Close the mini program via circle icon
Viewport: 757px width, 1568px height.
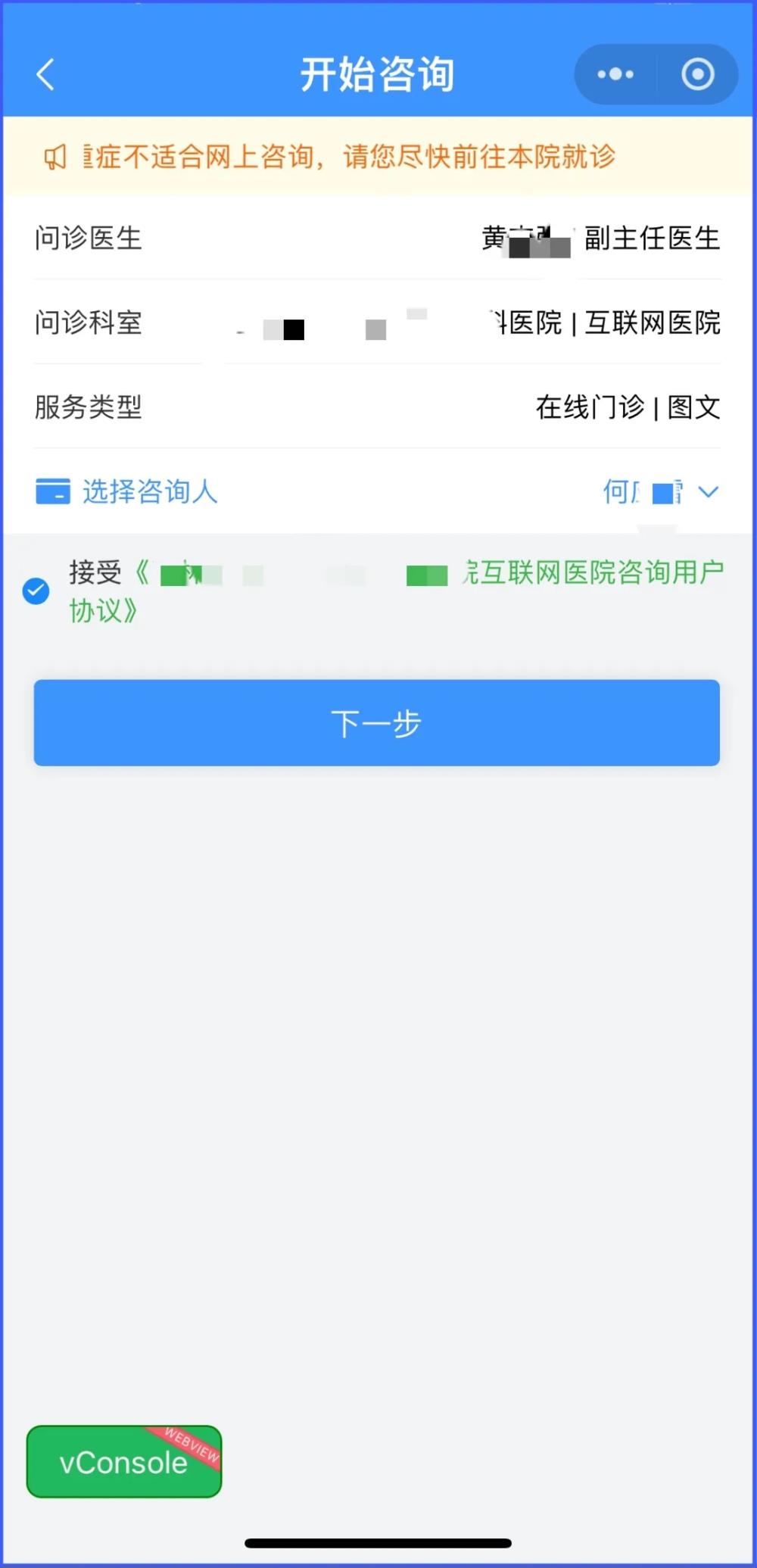[697, 74]
